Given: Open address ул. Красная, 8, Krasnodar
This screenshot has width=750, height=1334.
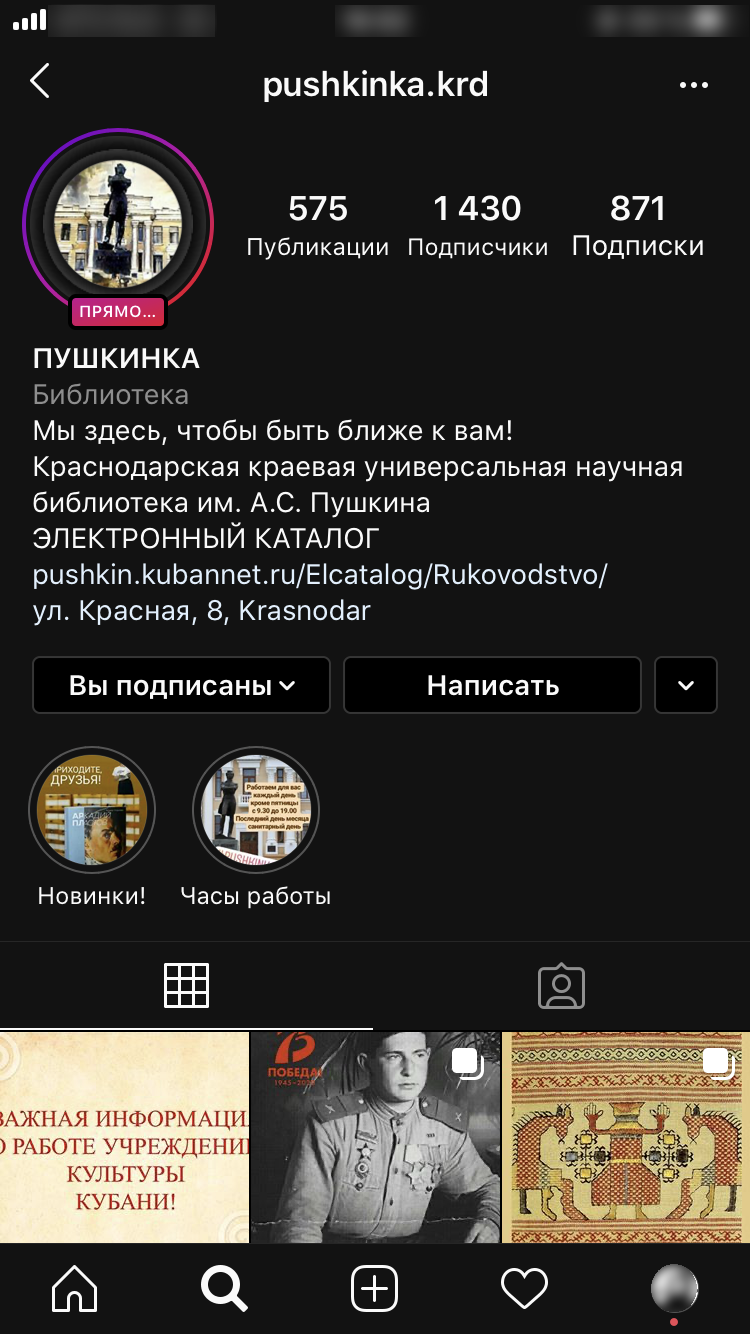Looking at the screenshot, I should tap(201, 611).
